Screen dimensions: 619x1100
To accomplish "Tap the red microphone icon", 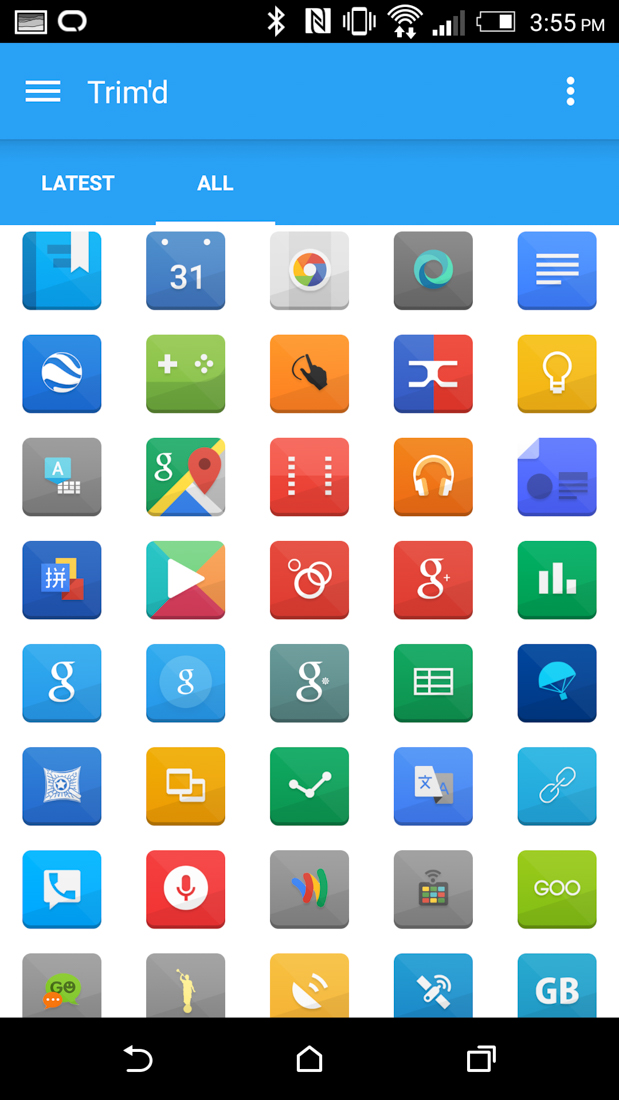I will click(186, 889).
